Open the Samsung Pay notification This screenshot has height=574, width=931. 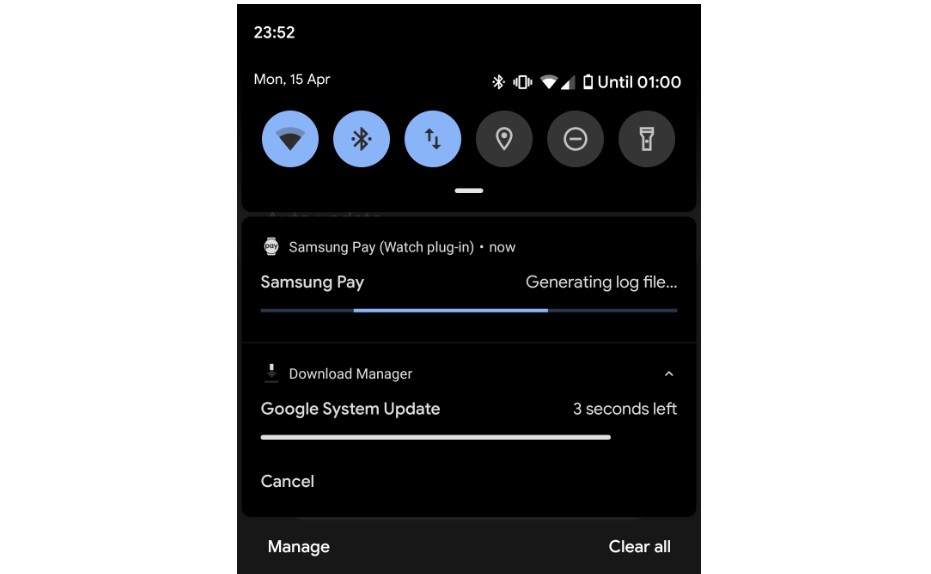(x=468, y=282)
